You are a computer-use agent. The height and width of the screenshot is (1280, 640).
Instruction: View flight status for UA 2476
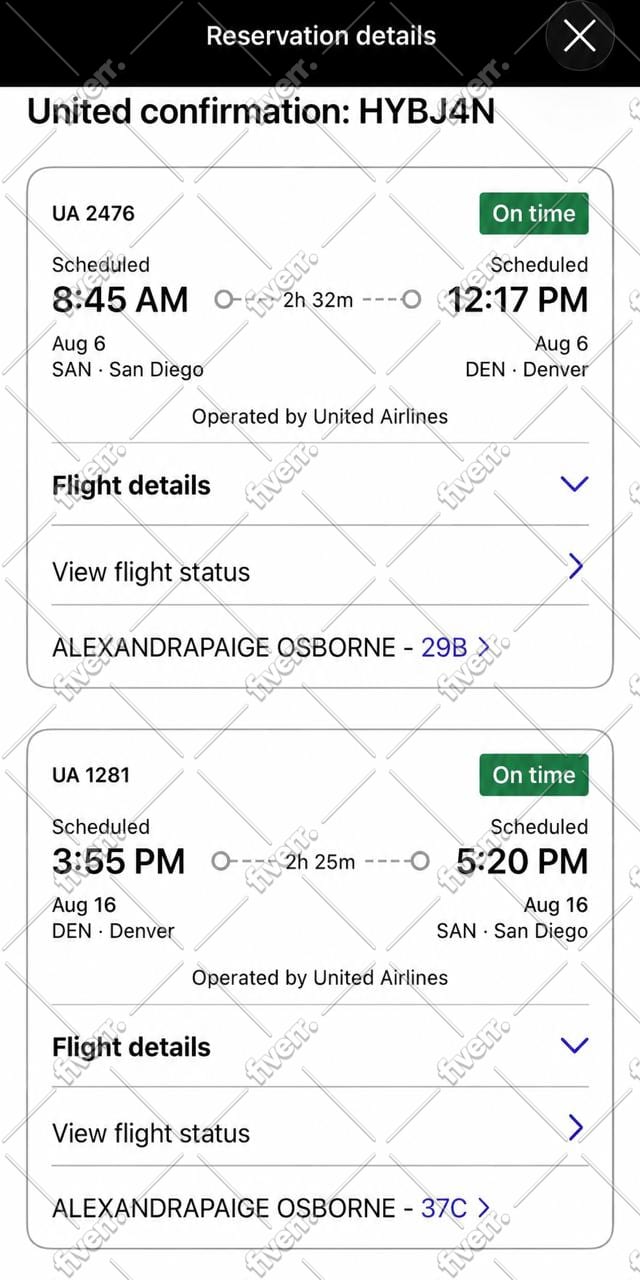coord(320,571)
